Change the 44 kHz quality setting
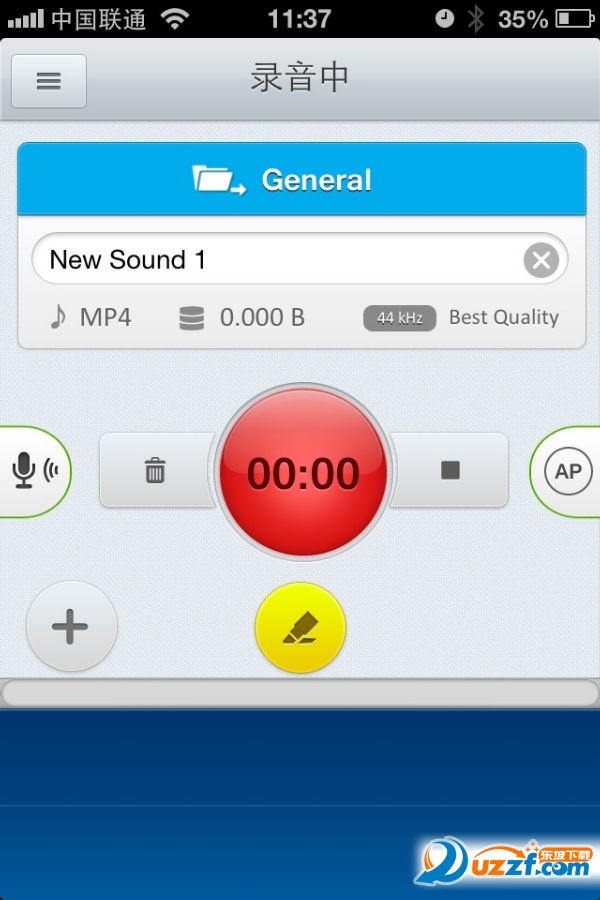600x900 pixels. click(400, 318)
